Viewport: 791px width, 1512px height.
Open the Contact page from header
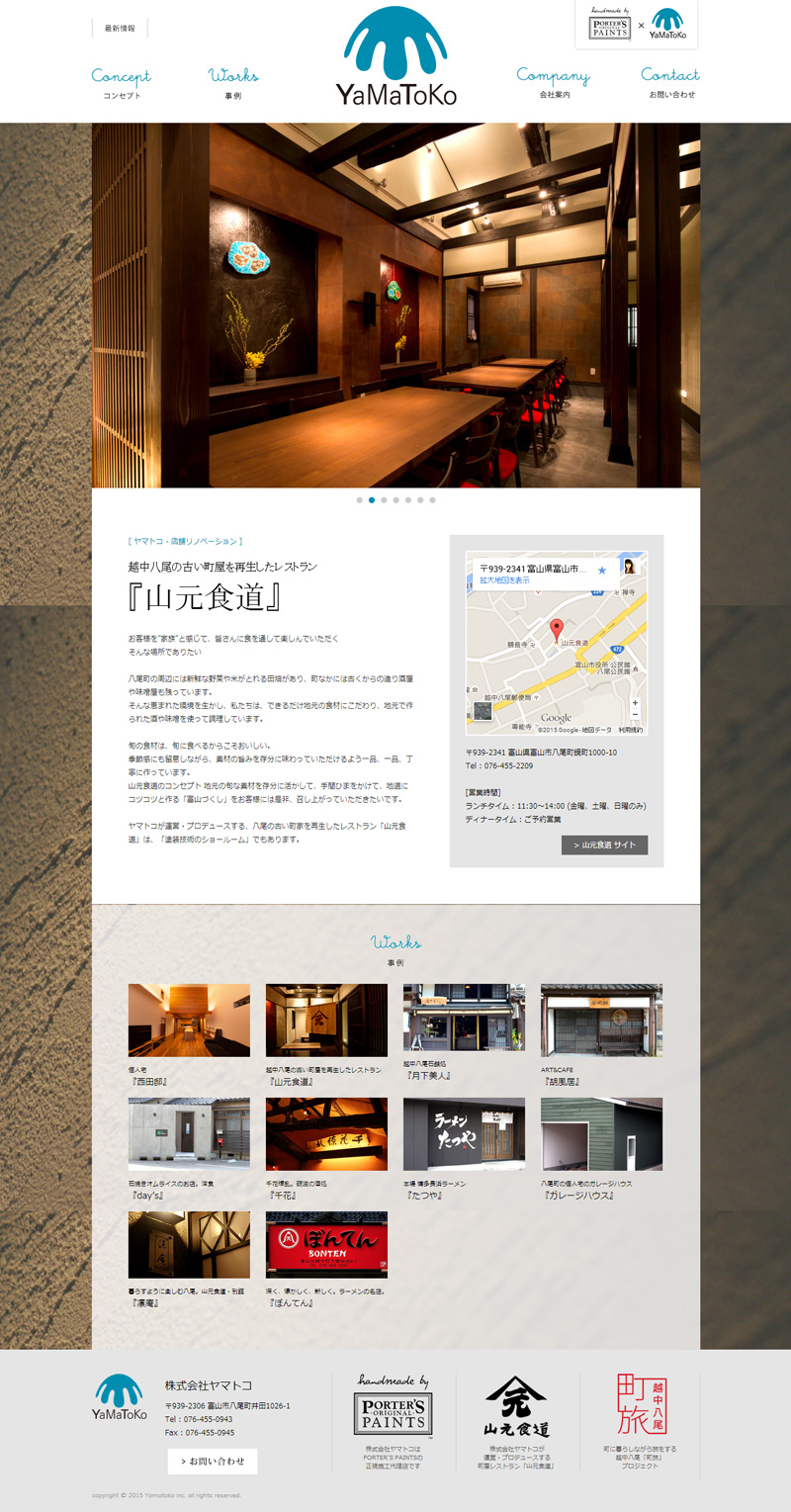point(670,82)
